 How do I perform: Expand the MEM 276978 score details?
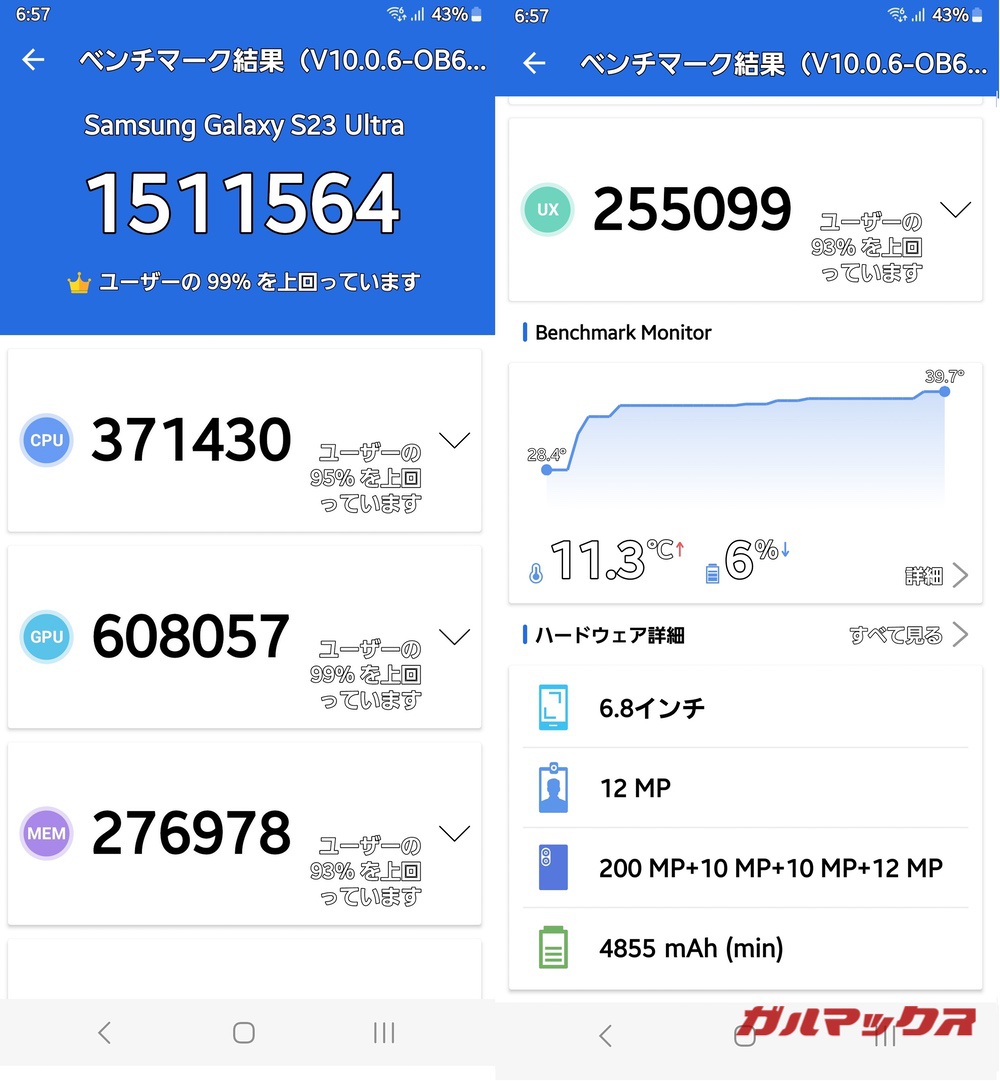pos(455,833)
